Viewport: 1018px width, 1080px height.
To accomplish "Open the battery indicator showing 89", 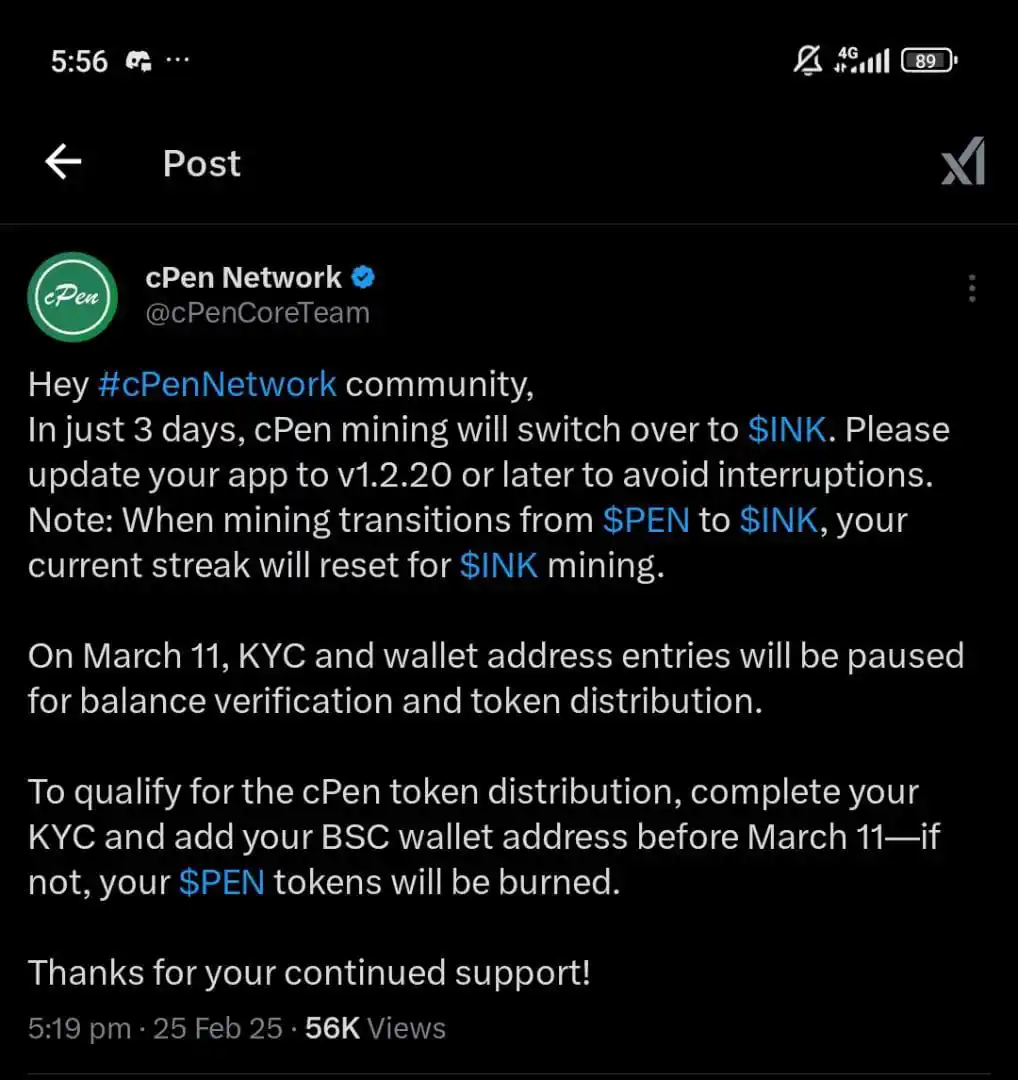I will point(927,60).
